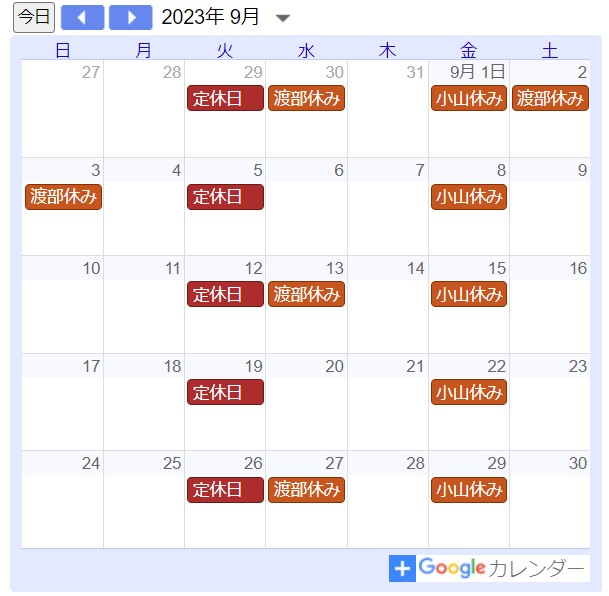This screenshot has height=596, width=609.
Task: Expand the 2023年 9月 date dropdown
Action: click(282, 18)
